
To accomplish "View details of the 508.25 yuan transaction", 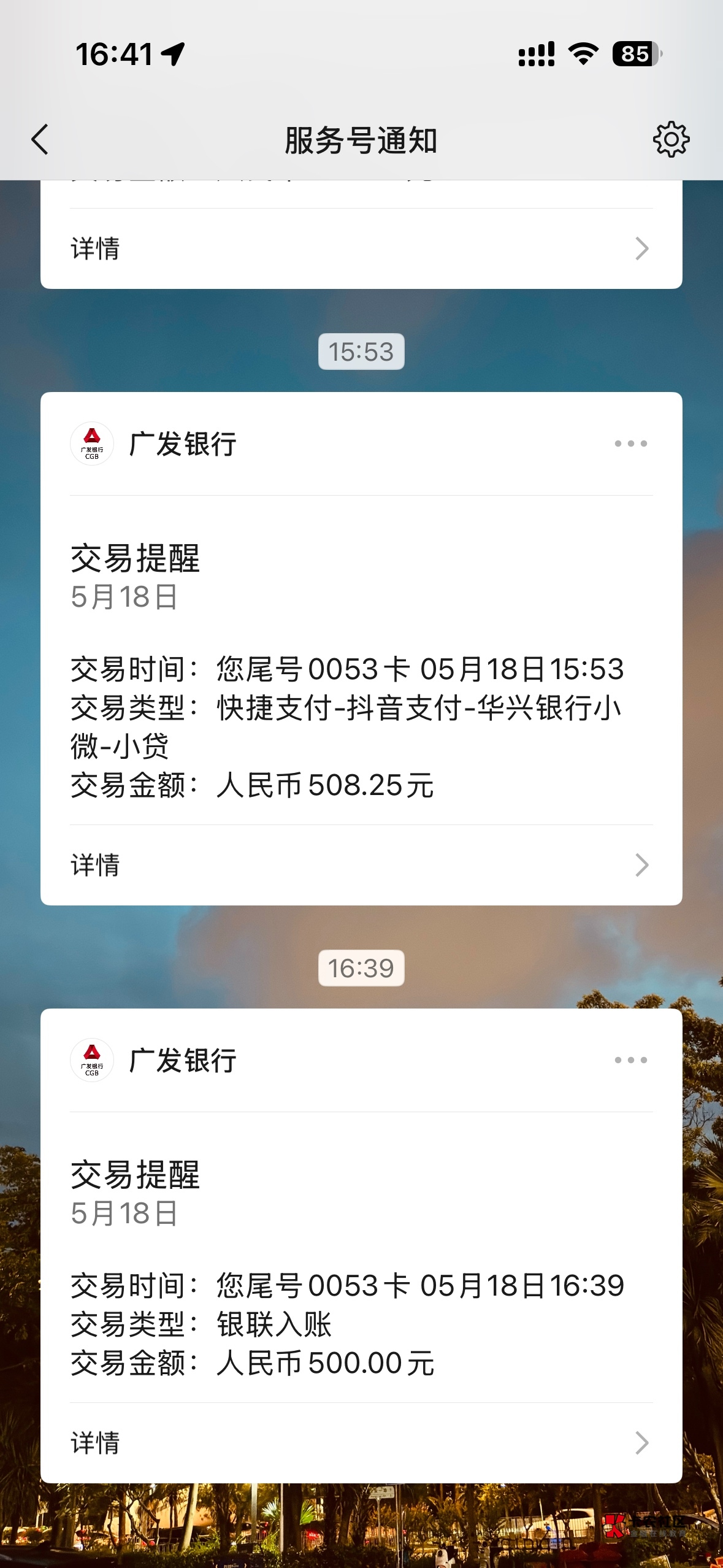I will click(361, 865).
